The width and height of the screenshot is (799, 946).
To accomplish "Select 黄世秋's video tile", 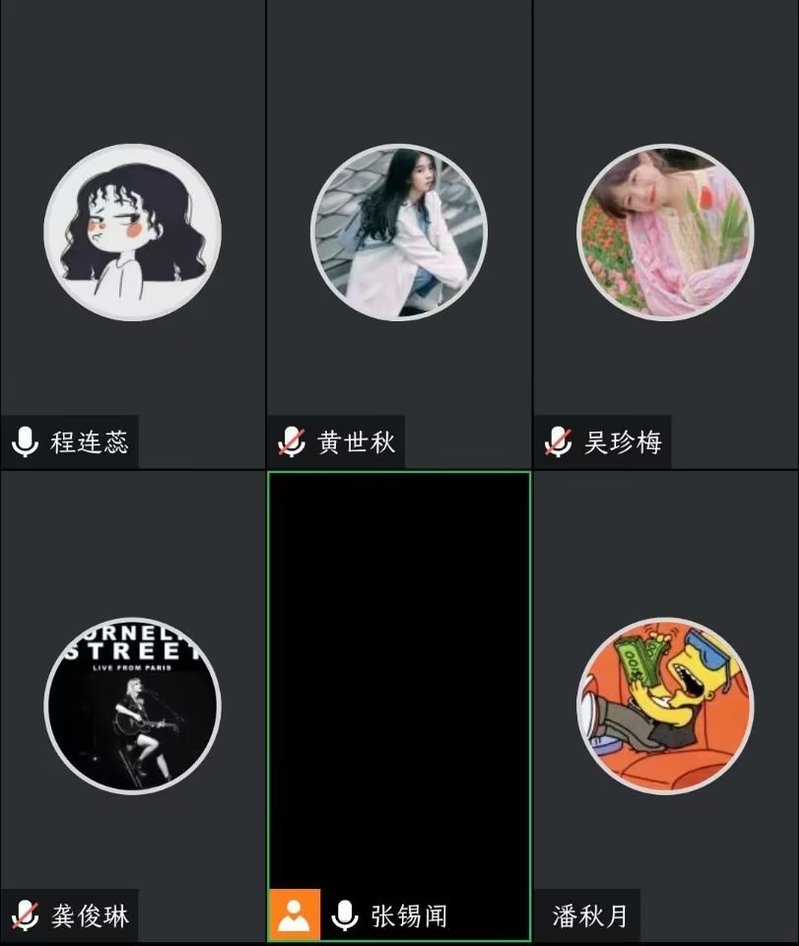I will pyautogui.click(x=398, y=232).
